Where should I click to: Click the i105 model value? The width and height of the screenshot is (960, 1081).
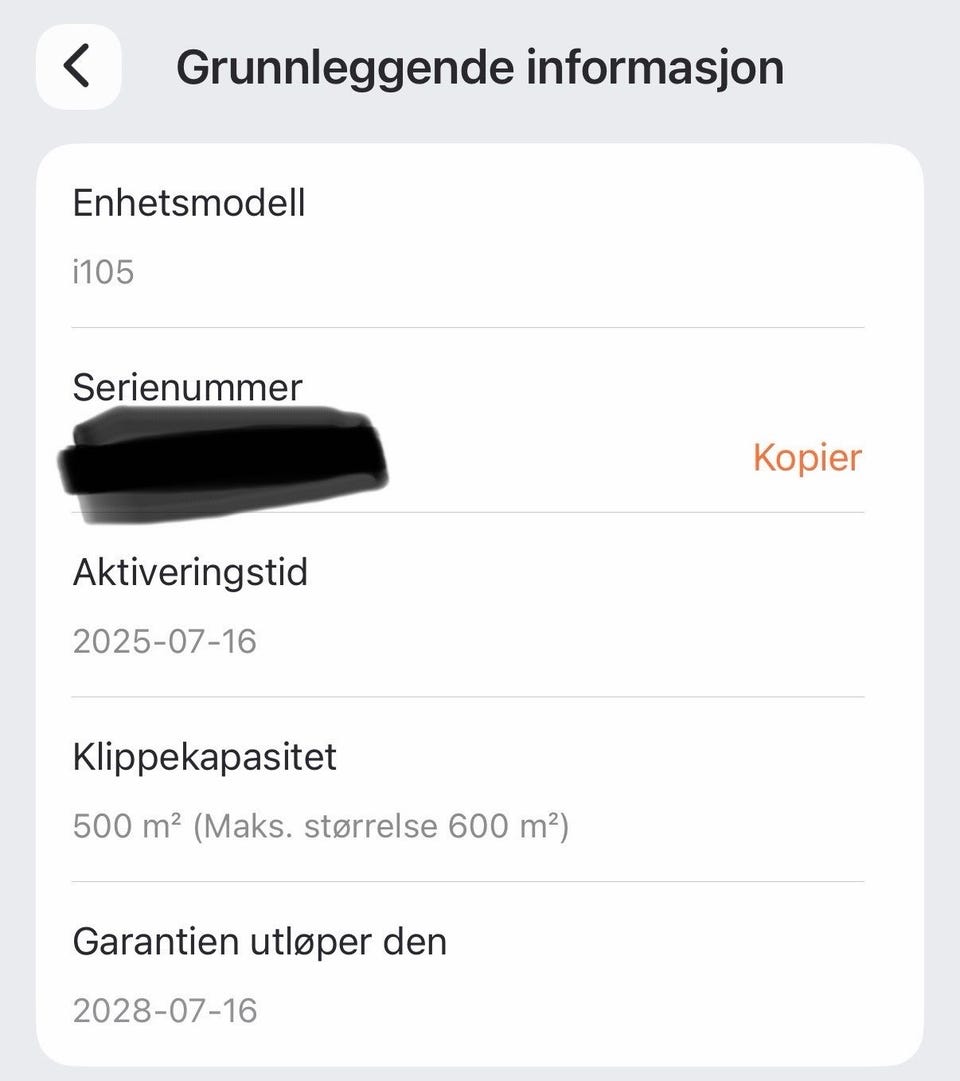pos(103,270)
